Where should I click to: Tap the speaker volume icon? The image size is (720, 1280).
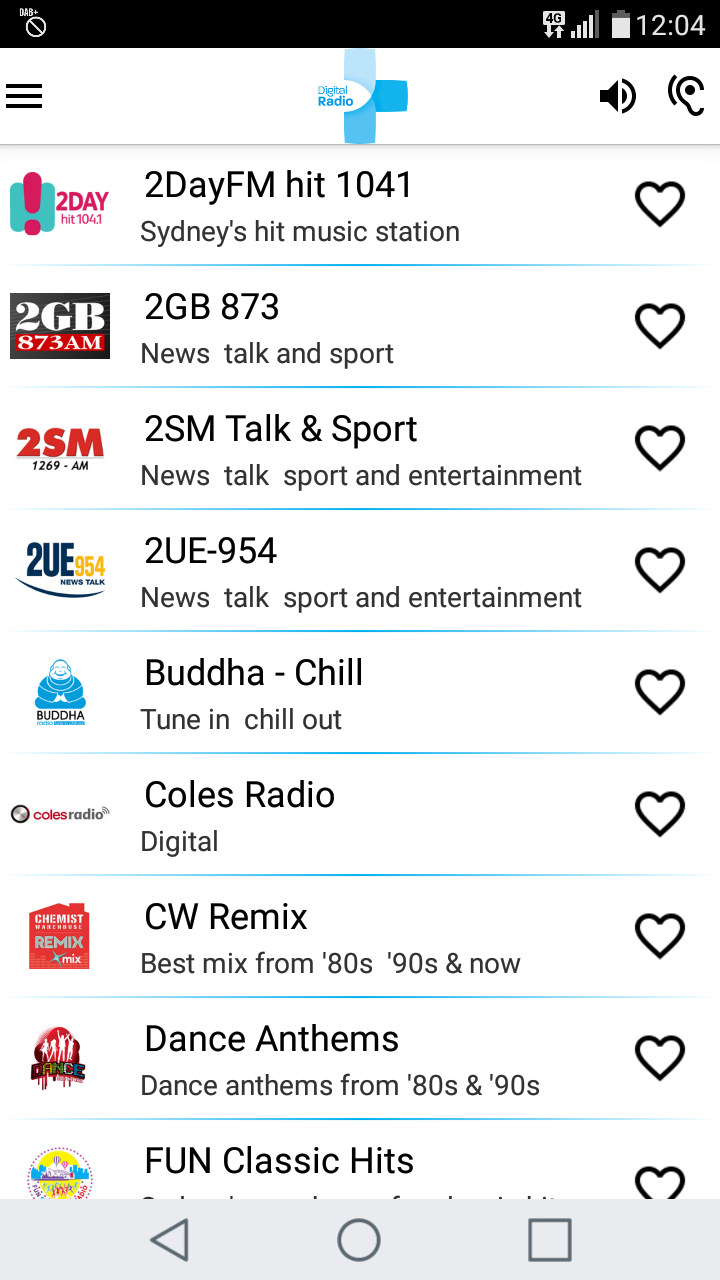[x=617, y=96]
